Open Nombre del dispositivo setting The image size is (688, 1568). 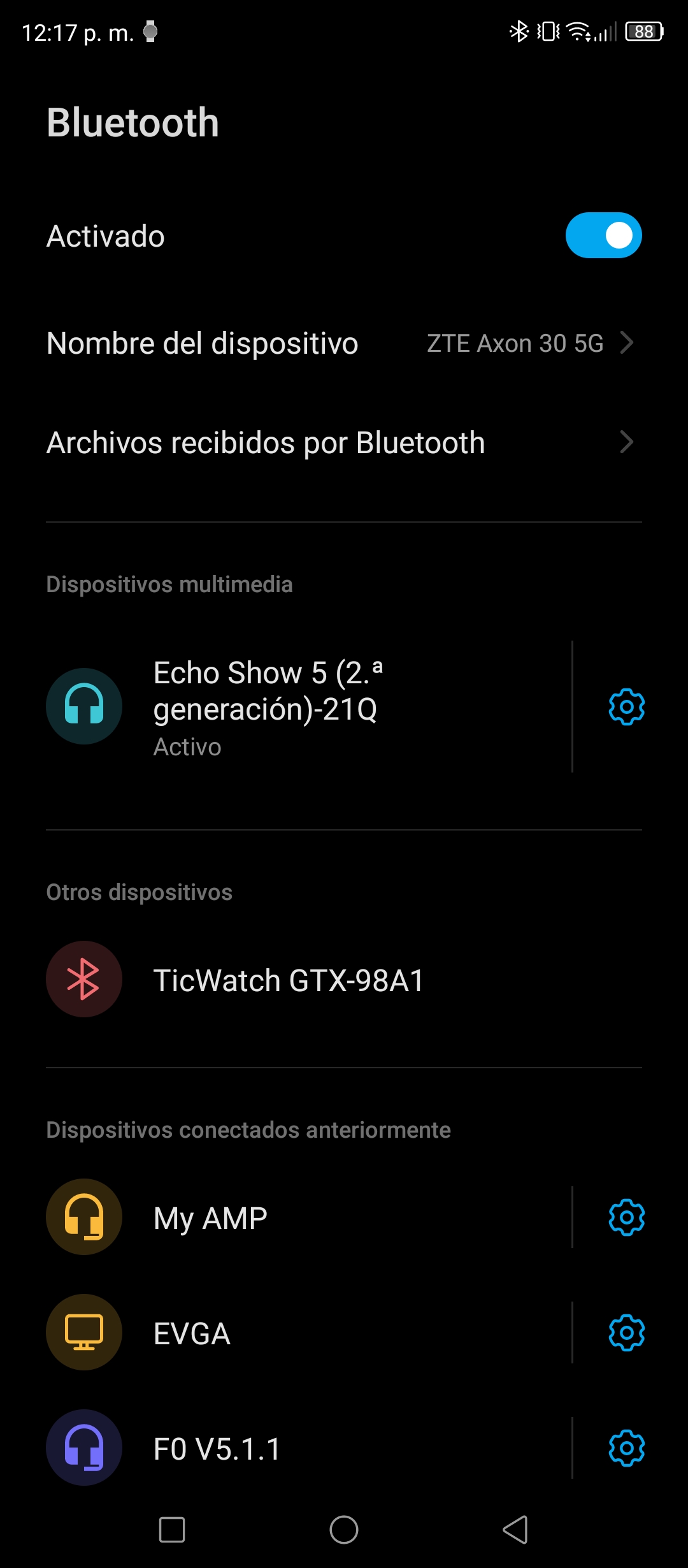(344, 344)
